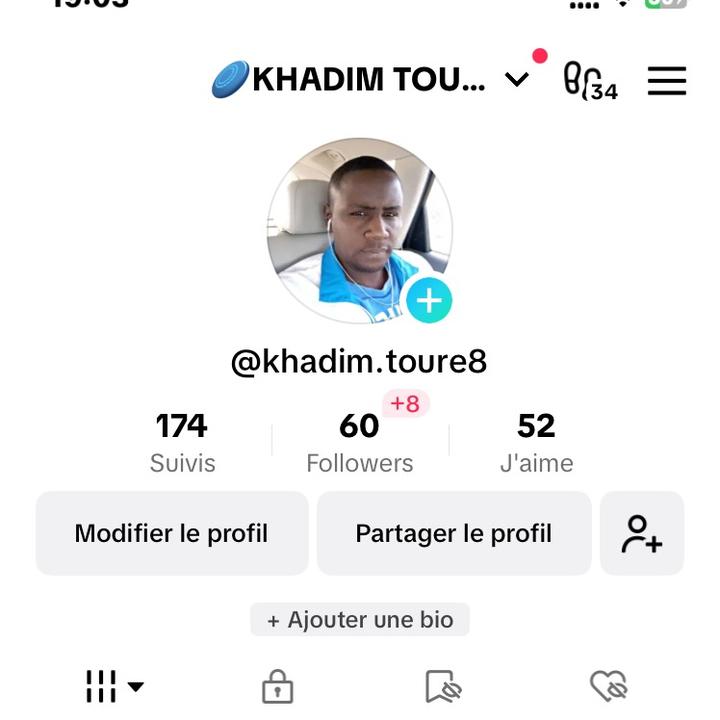Expand the KHADIM TOU... account switcher
The image size is (720, 720).
[x=516, y=80]
